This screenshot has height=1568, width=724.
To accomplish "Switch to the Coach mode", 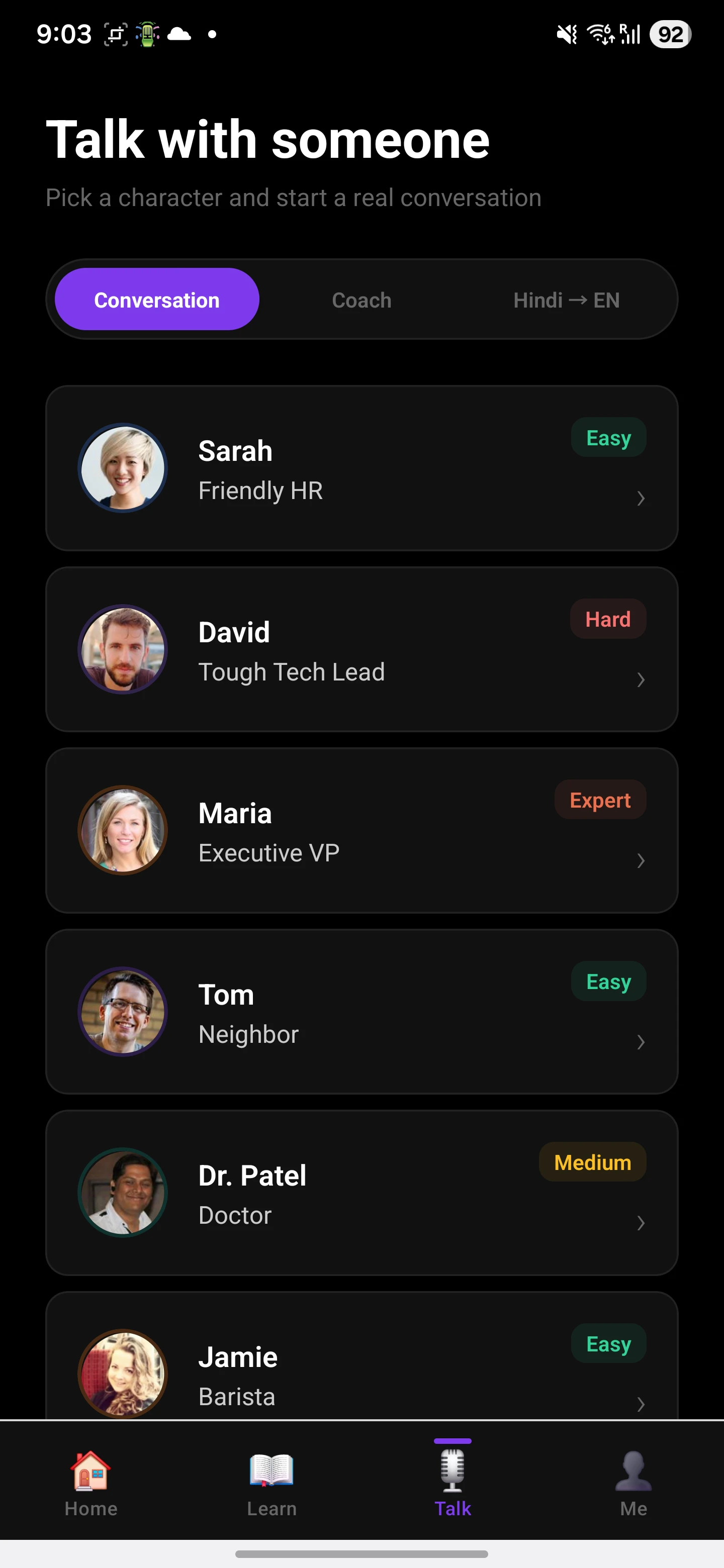I will (361, 300).
